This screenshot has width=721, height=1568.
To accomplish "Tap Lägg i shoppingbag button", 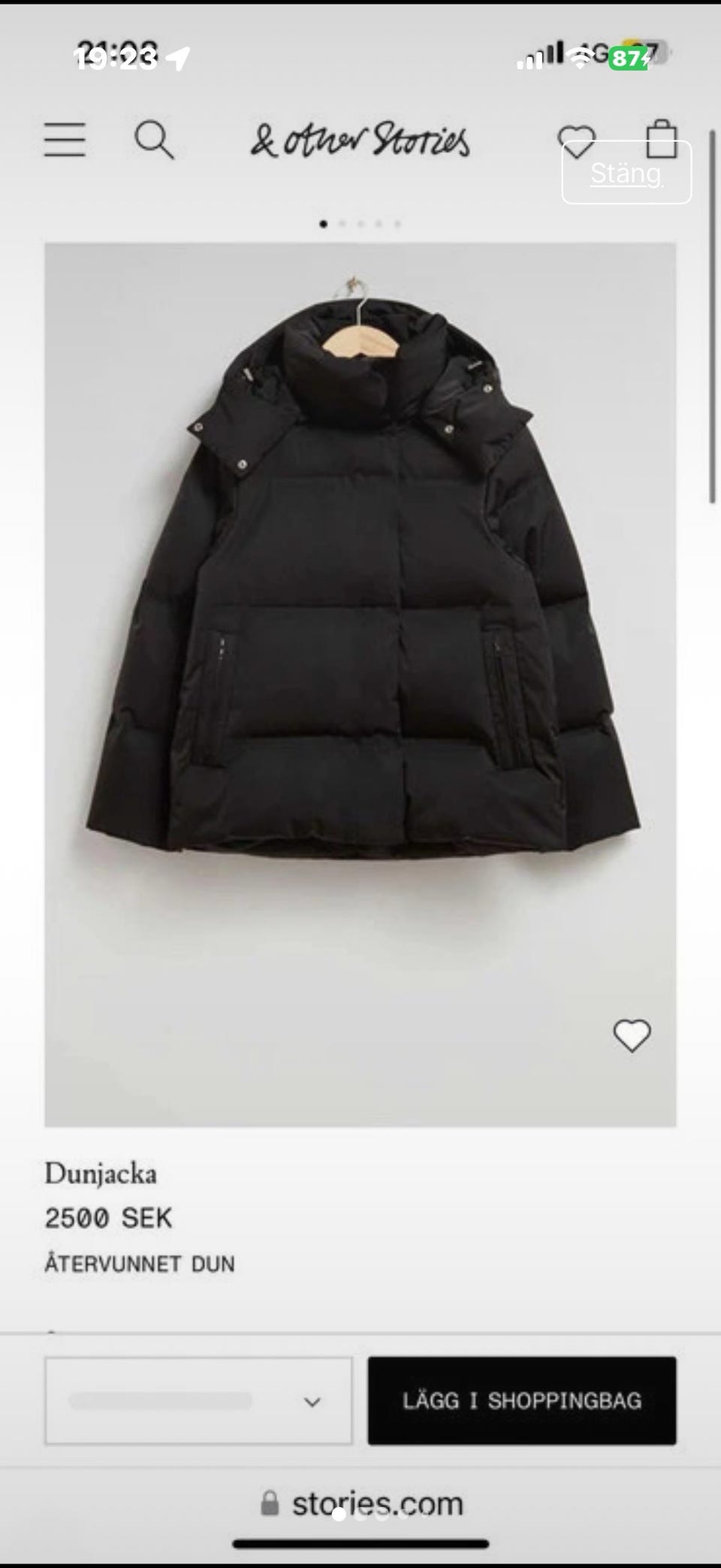I will tap(522, 1400).
